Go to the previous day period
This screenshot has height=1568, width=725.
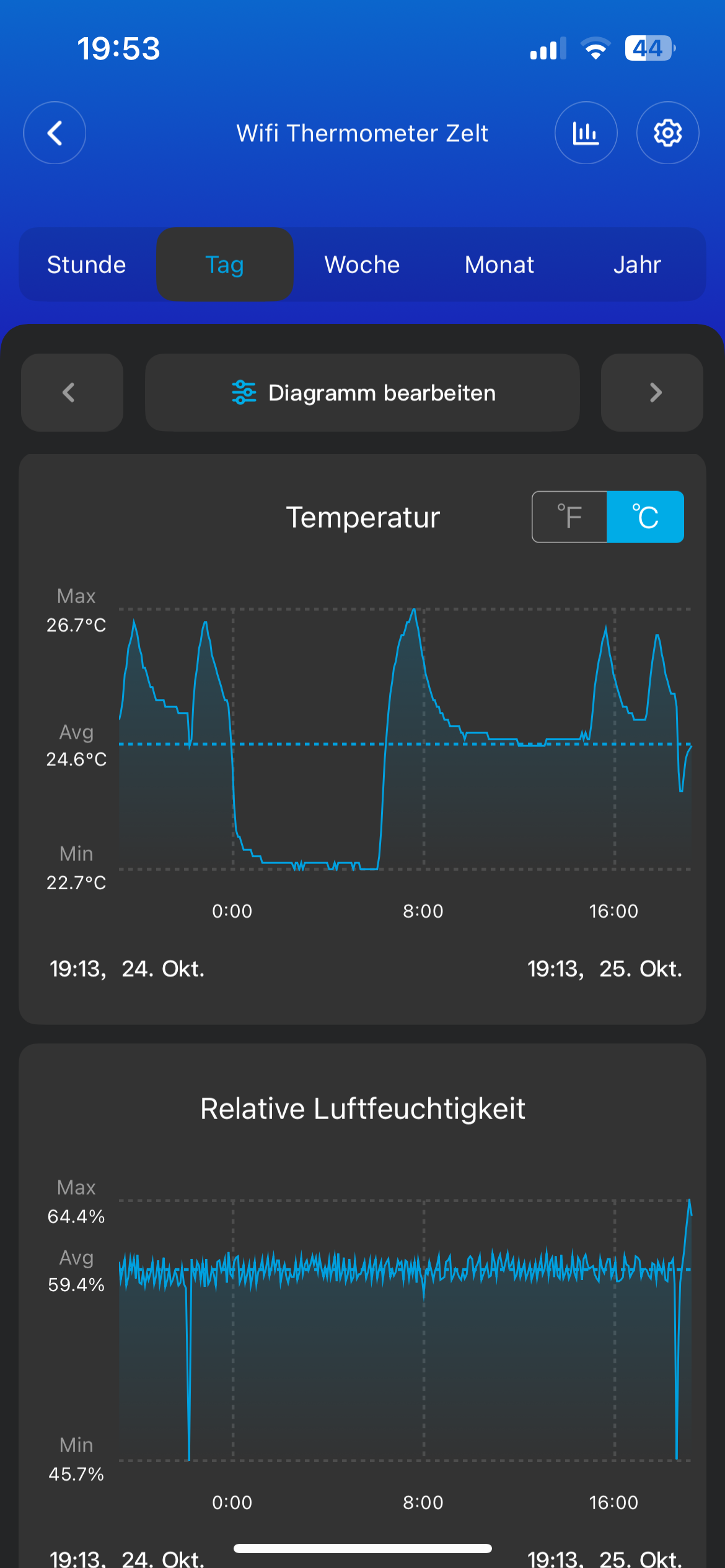[x=72, y=393]
